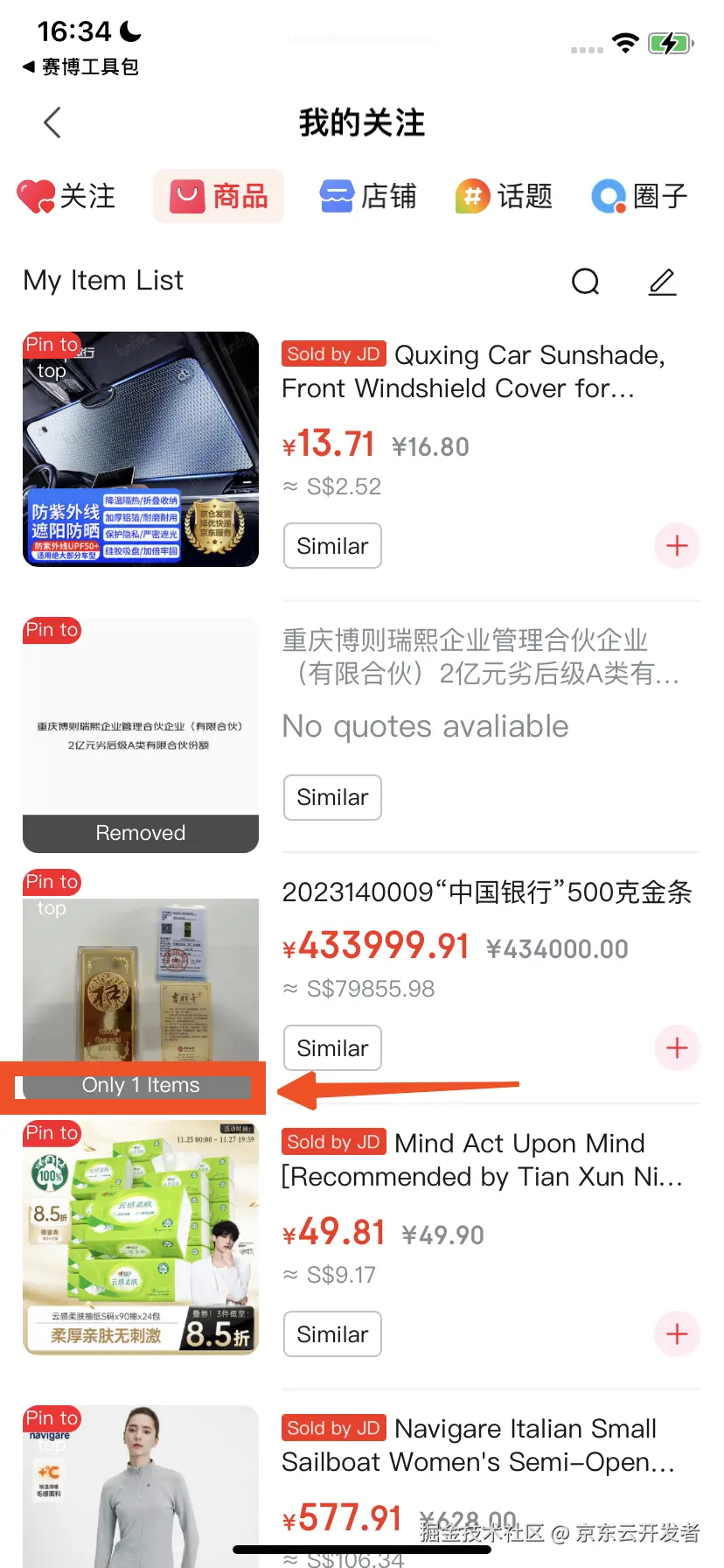The image size is (724, 1568).
Task: Add Mind Act Upon Mind with plus button
Action: pyautogui.click(x=677, y=1334)
